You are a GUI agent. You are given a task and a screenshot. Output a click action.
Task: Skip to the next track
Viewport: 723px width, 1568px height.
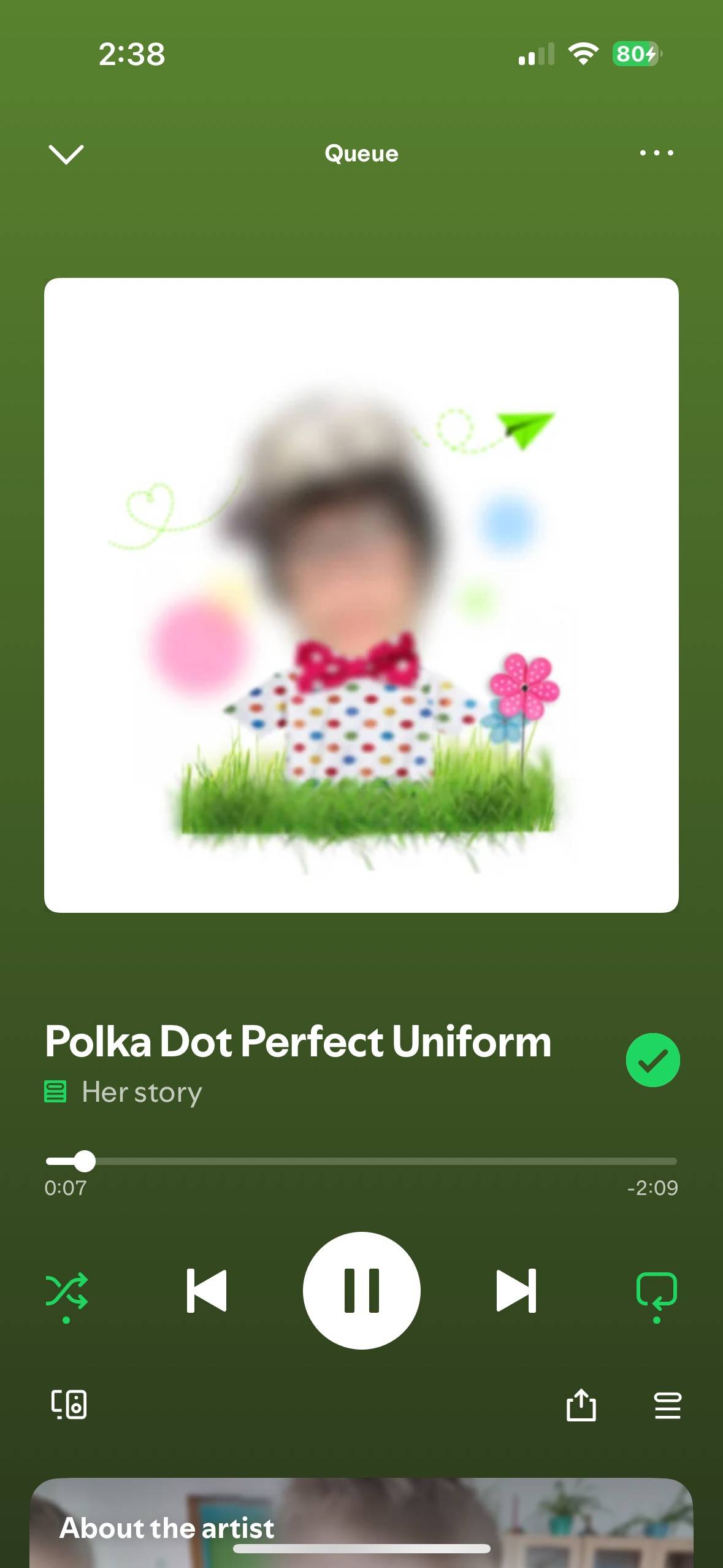516,1291
